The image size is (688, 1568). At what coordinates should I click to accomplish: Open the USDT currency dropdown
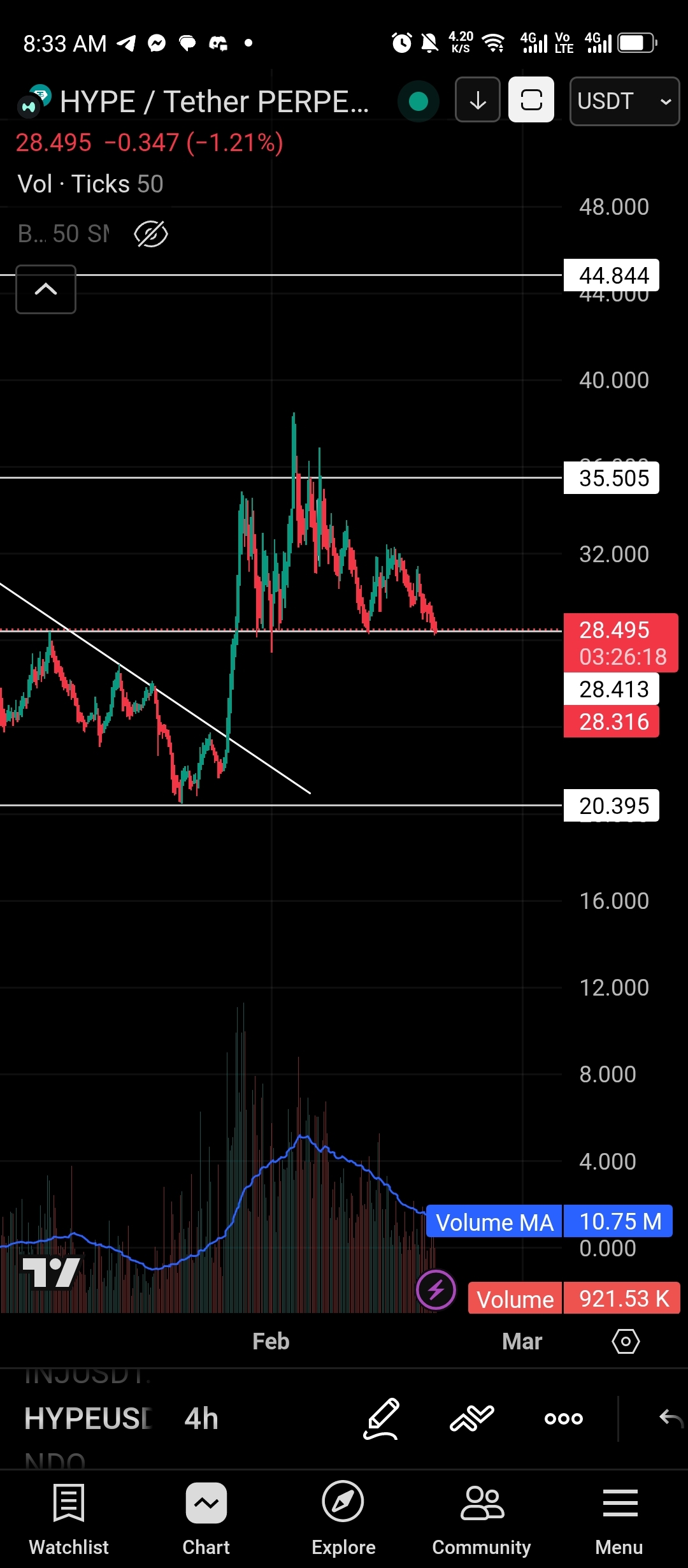pyautogui.click(x=624, y=101)
